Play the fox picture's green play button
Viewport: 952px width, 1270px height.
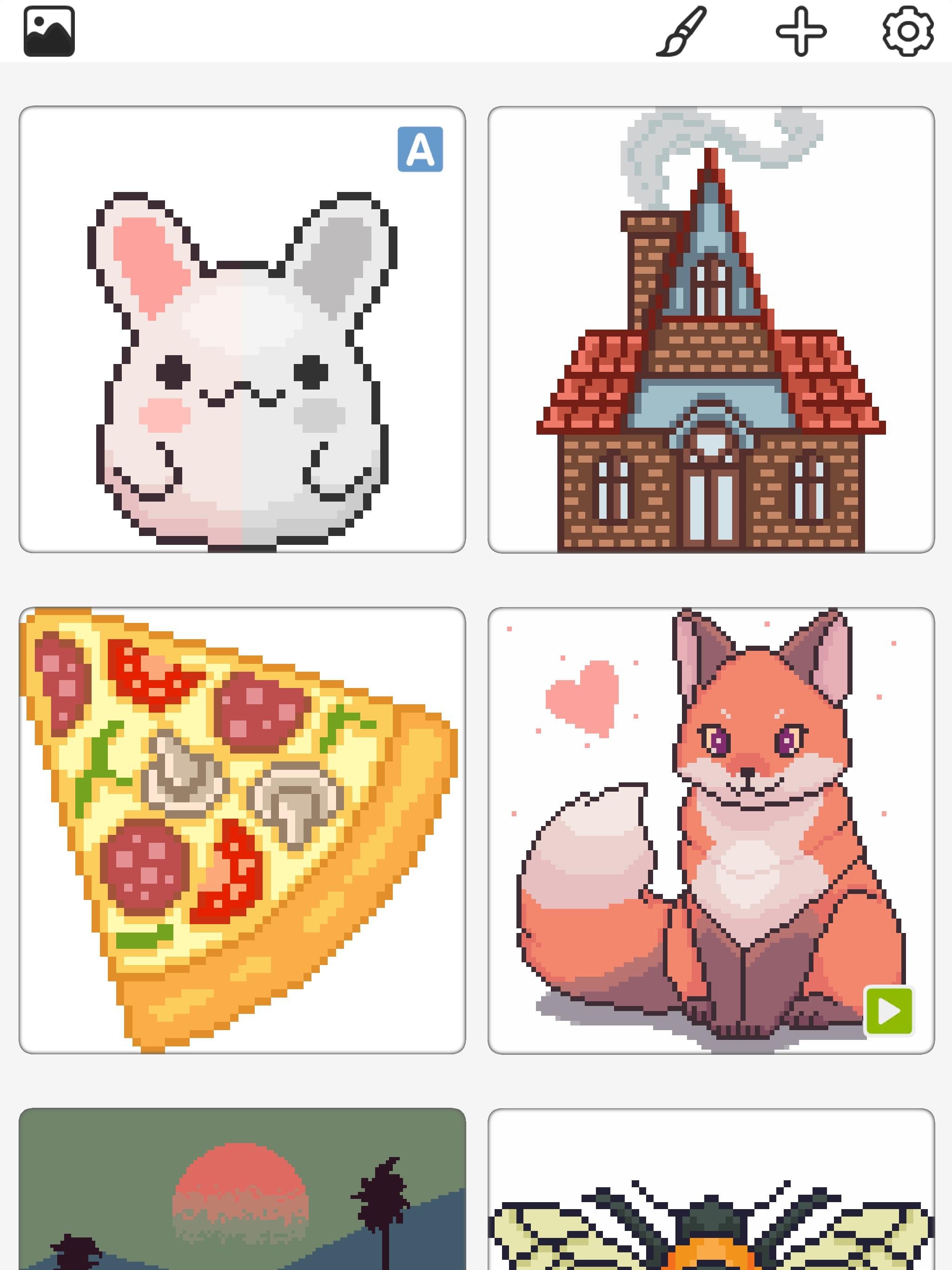click(x=888, y=1011)
